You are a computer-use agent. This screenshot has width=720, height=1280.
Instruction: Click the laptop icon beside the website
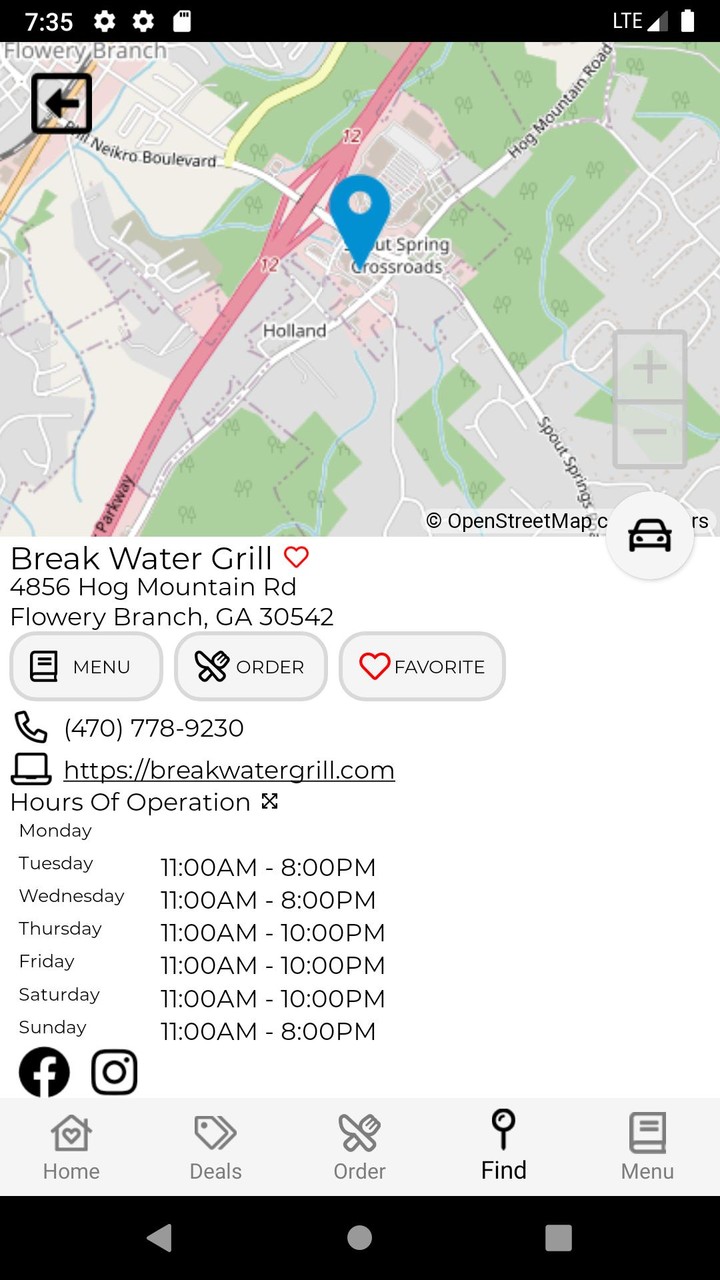coord(31,769)
